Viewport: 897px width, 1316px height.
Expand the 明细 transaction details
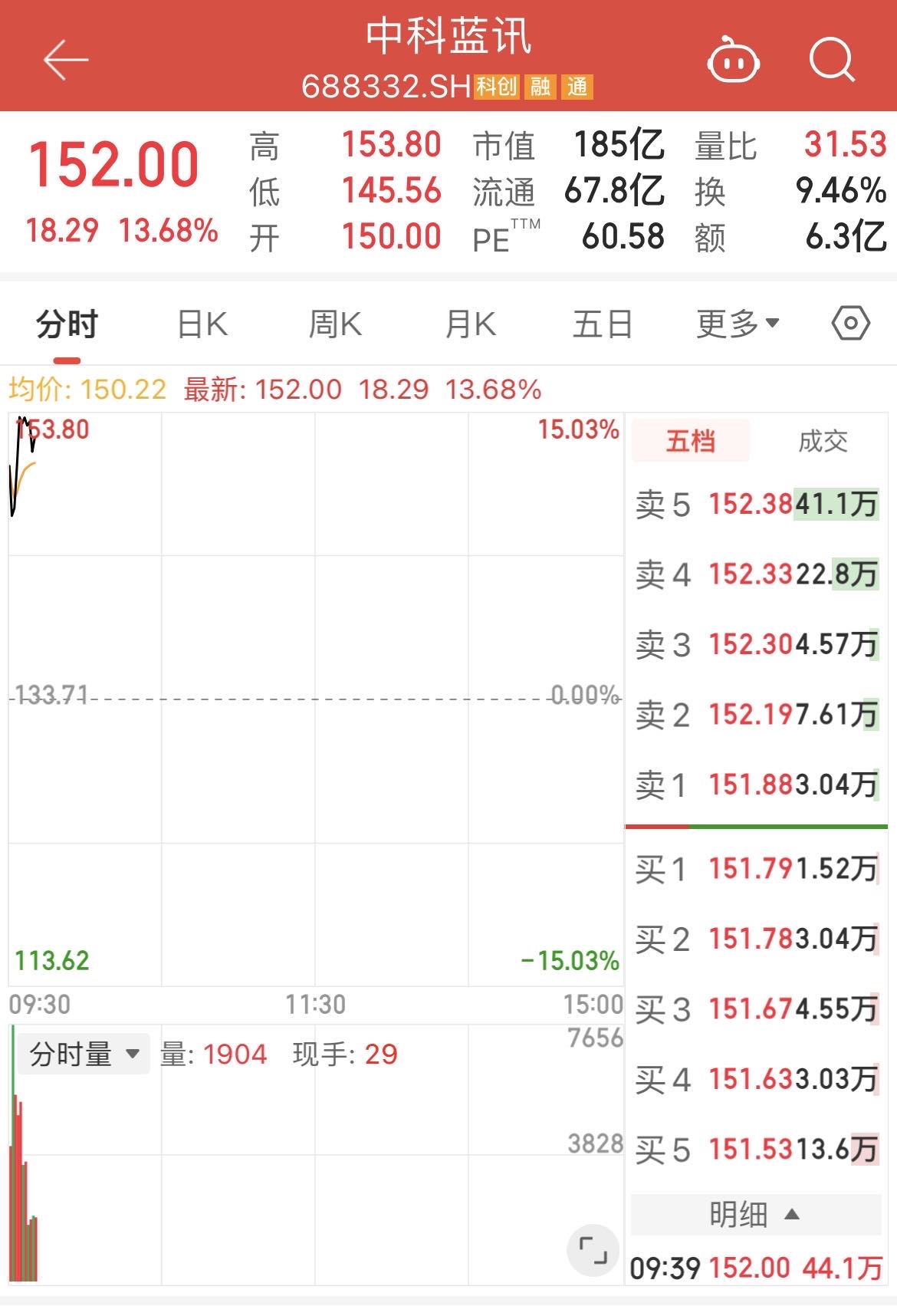click(x=755, y=1214)
